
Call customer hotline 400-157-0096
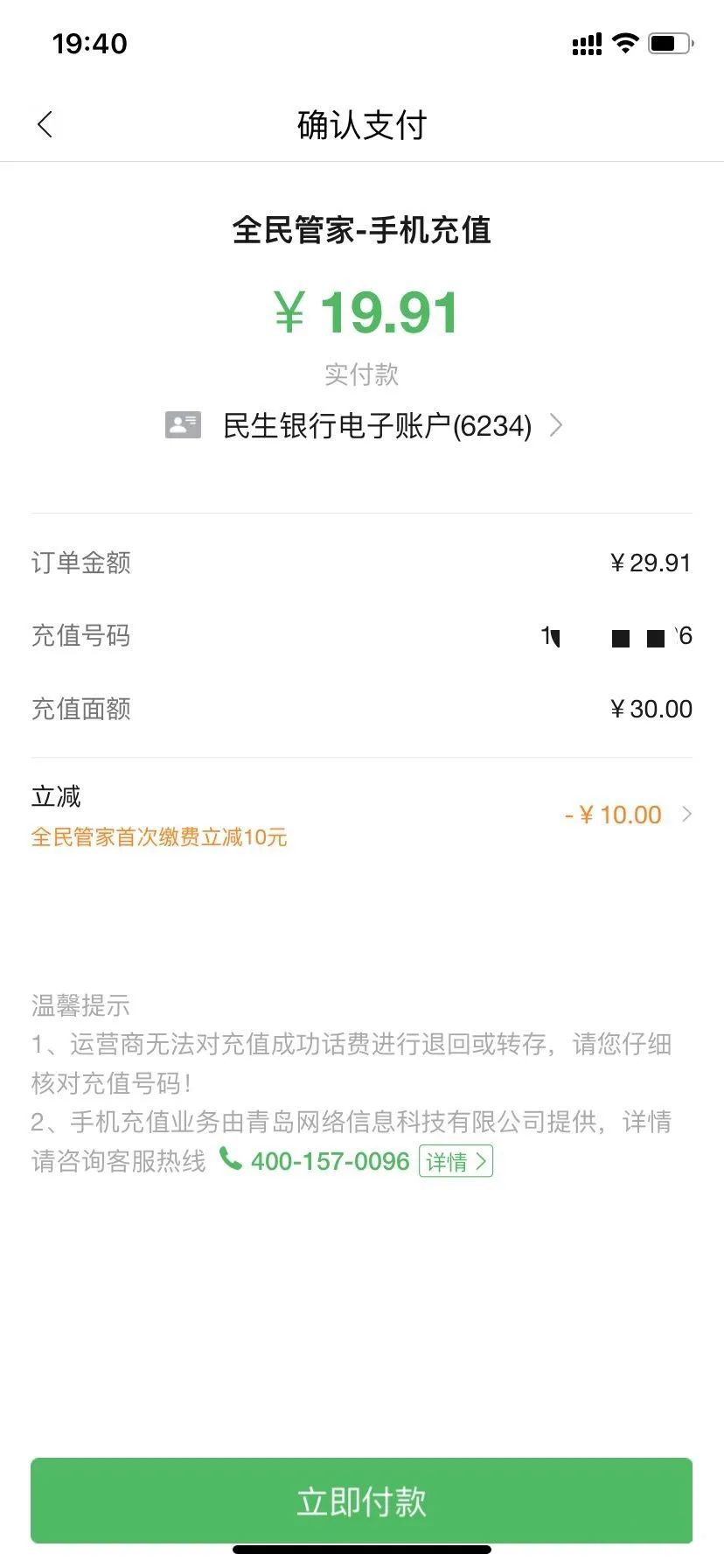pos(315,1161)
